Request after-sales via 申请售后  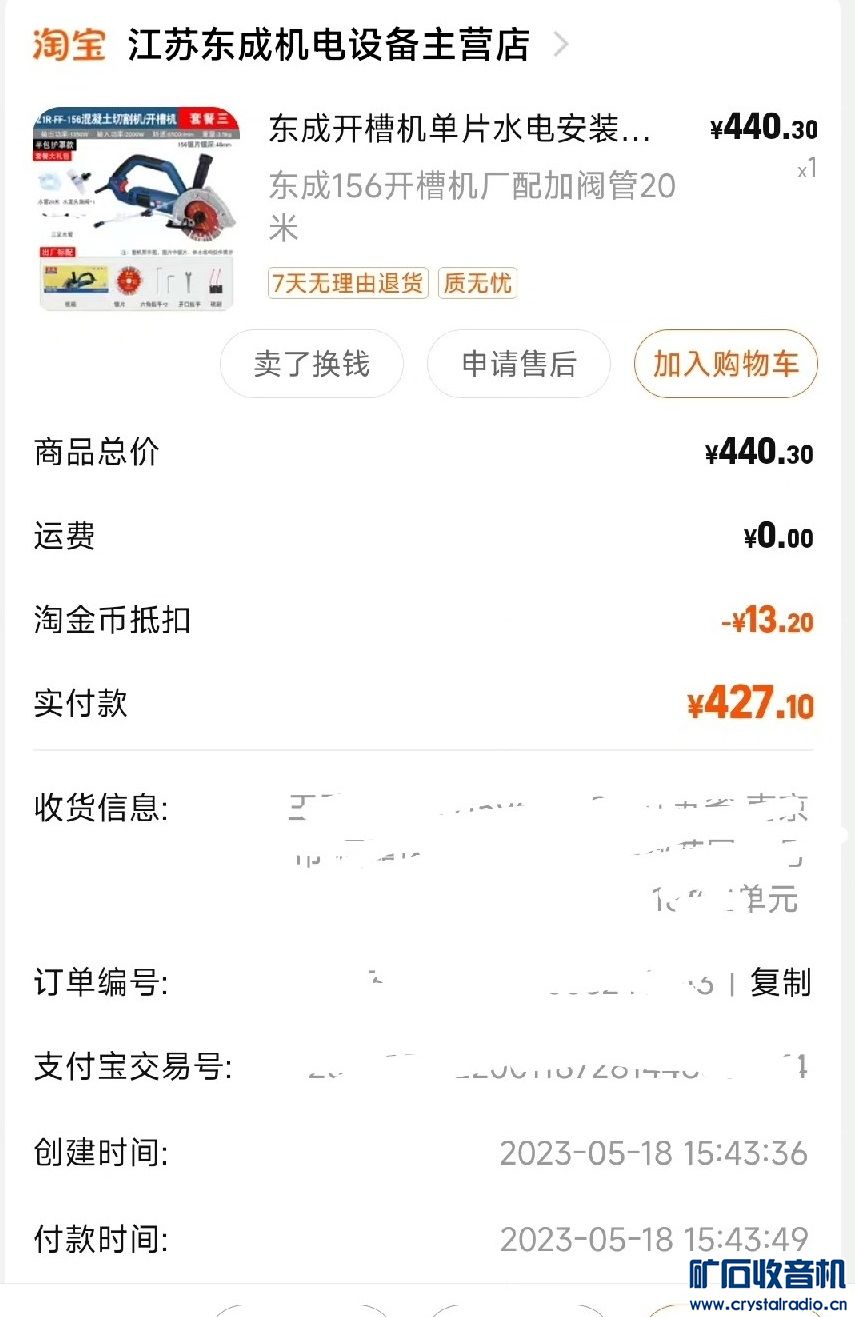518,364
